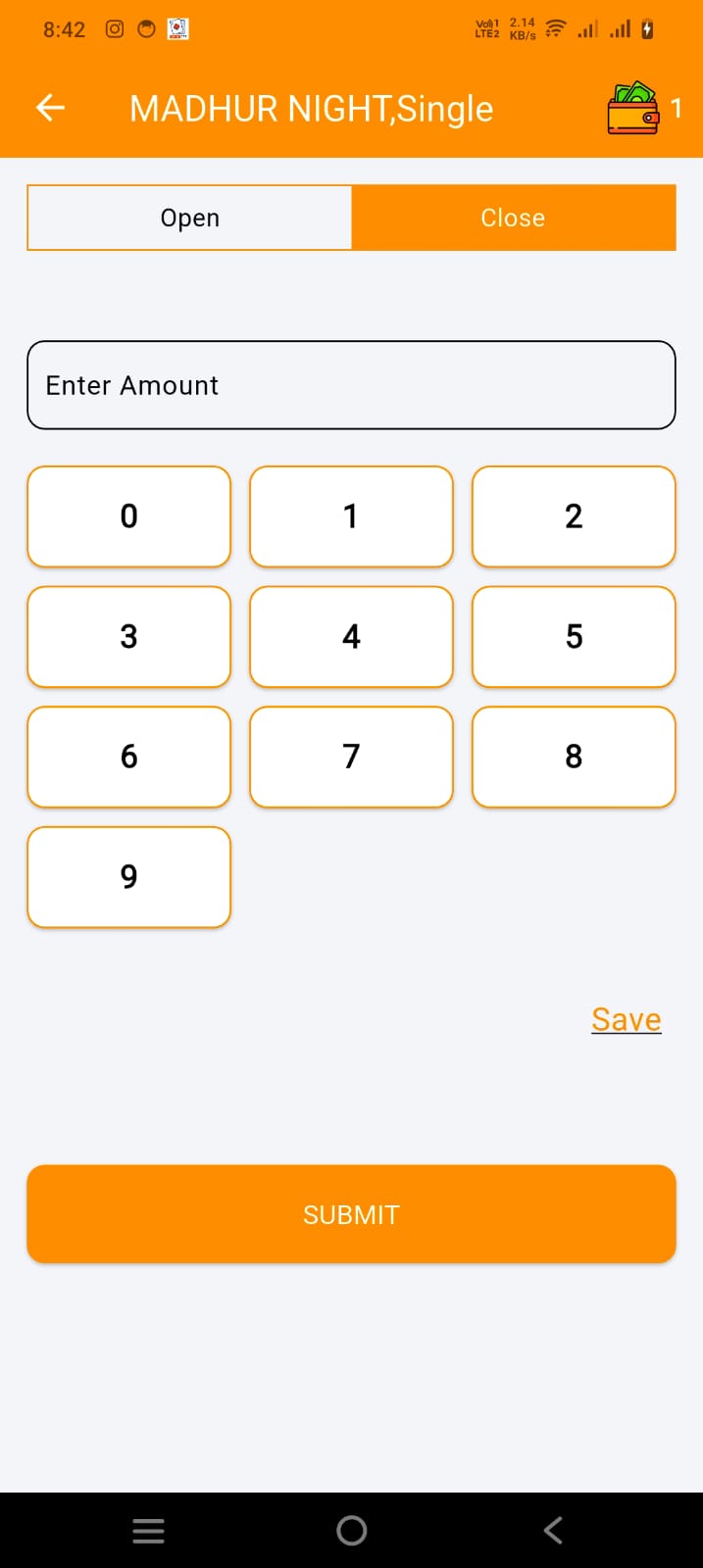Open recent apps from navigation bar
The width and height of the screenshot is (703, 1568).
(x=148, y=1530)
